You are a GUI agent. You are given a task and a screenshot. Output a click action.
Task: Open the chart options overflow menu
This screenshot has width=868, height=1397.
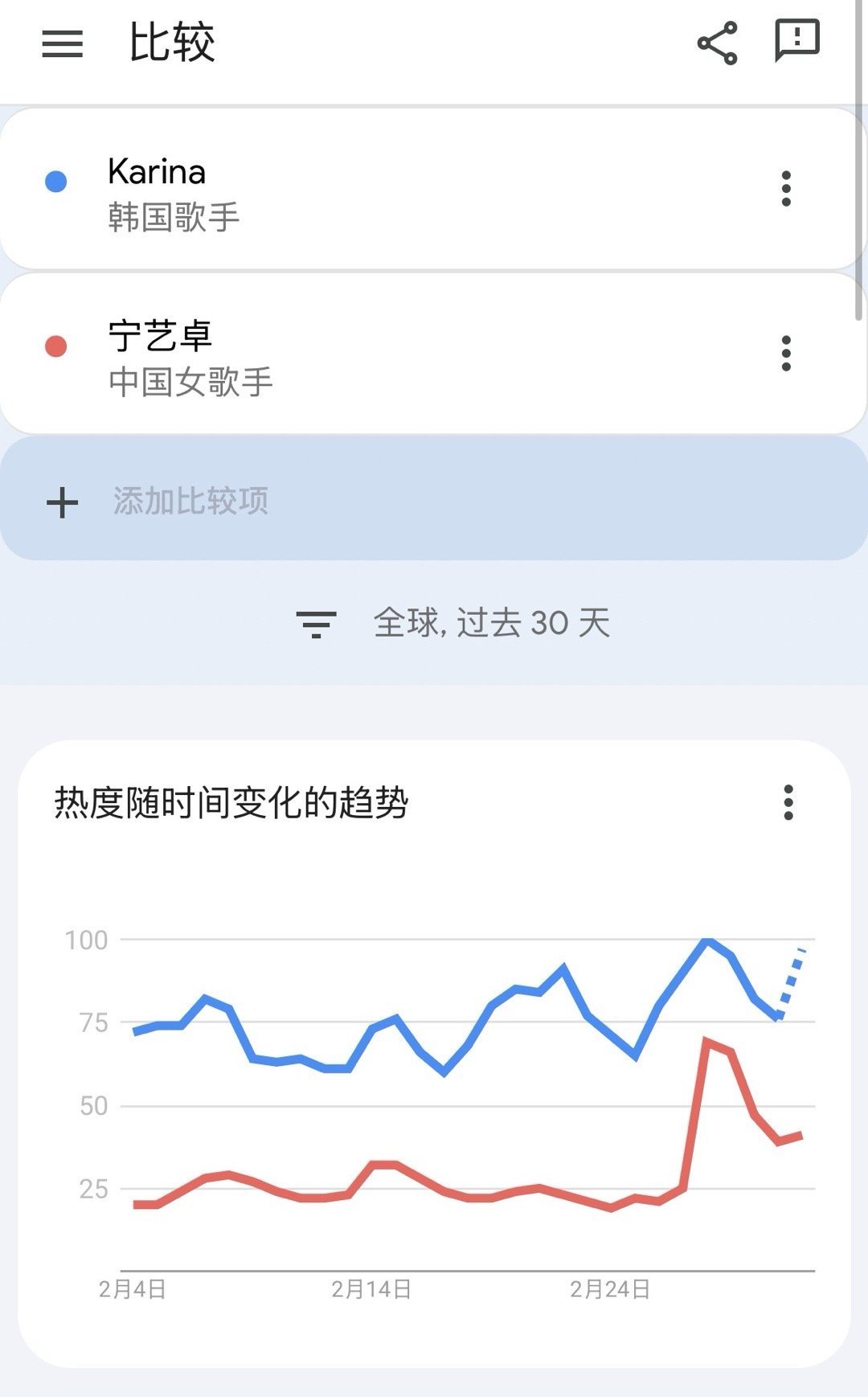[x=788, y=801]
